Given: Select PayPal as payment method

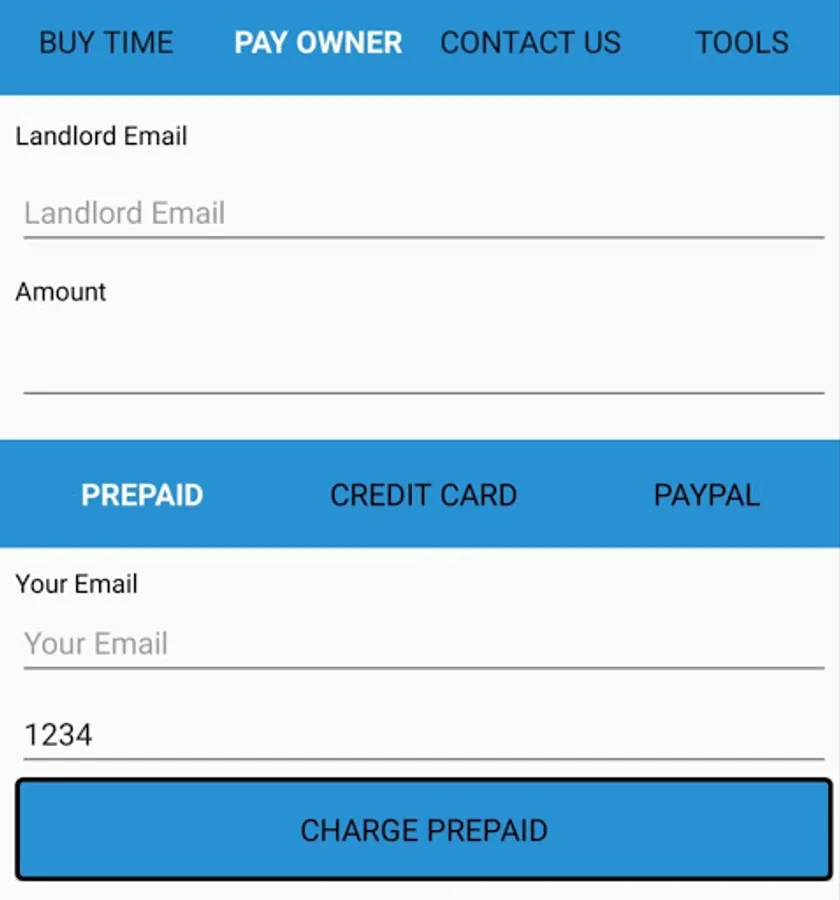Looking at the screenshot, I should [x=706, y=495].
